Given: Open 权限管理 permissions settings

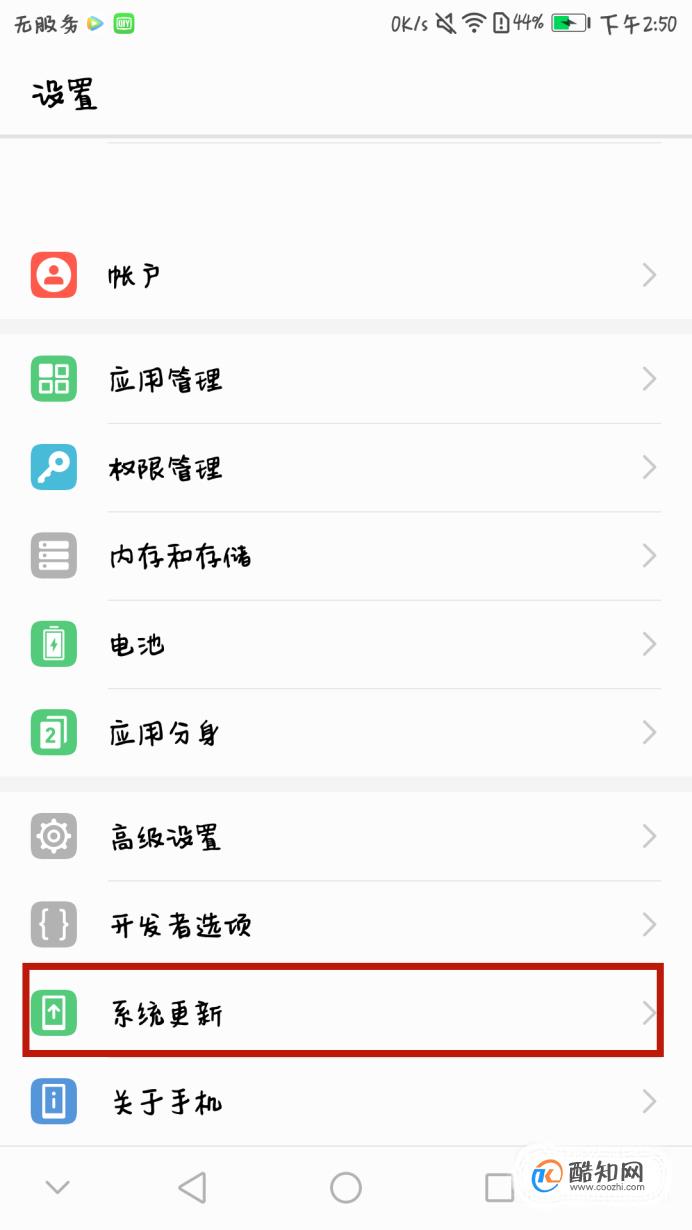Looking at the screenshot, I should coord(346,468).
